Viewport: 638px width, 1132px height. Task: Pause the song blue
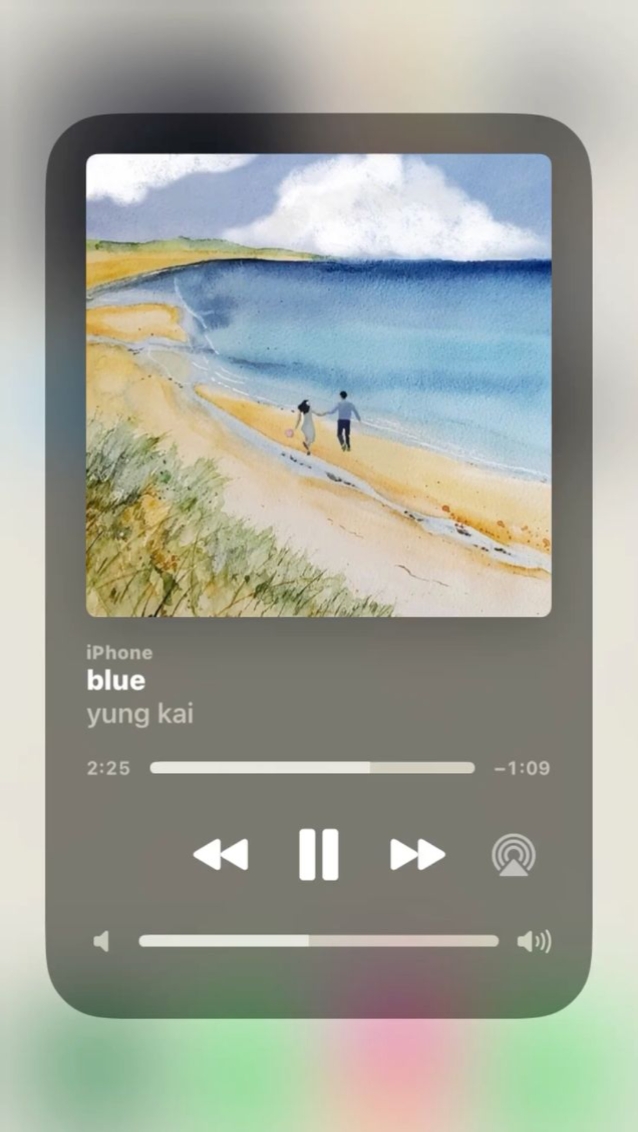pyautogui.click(x=319, y=855)
